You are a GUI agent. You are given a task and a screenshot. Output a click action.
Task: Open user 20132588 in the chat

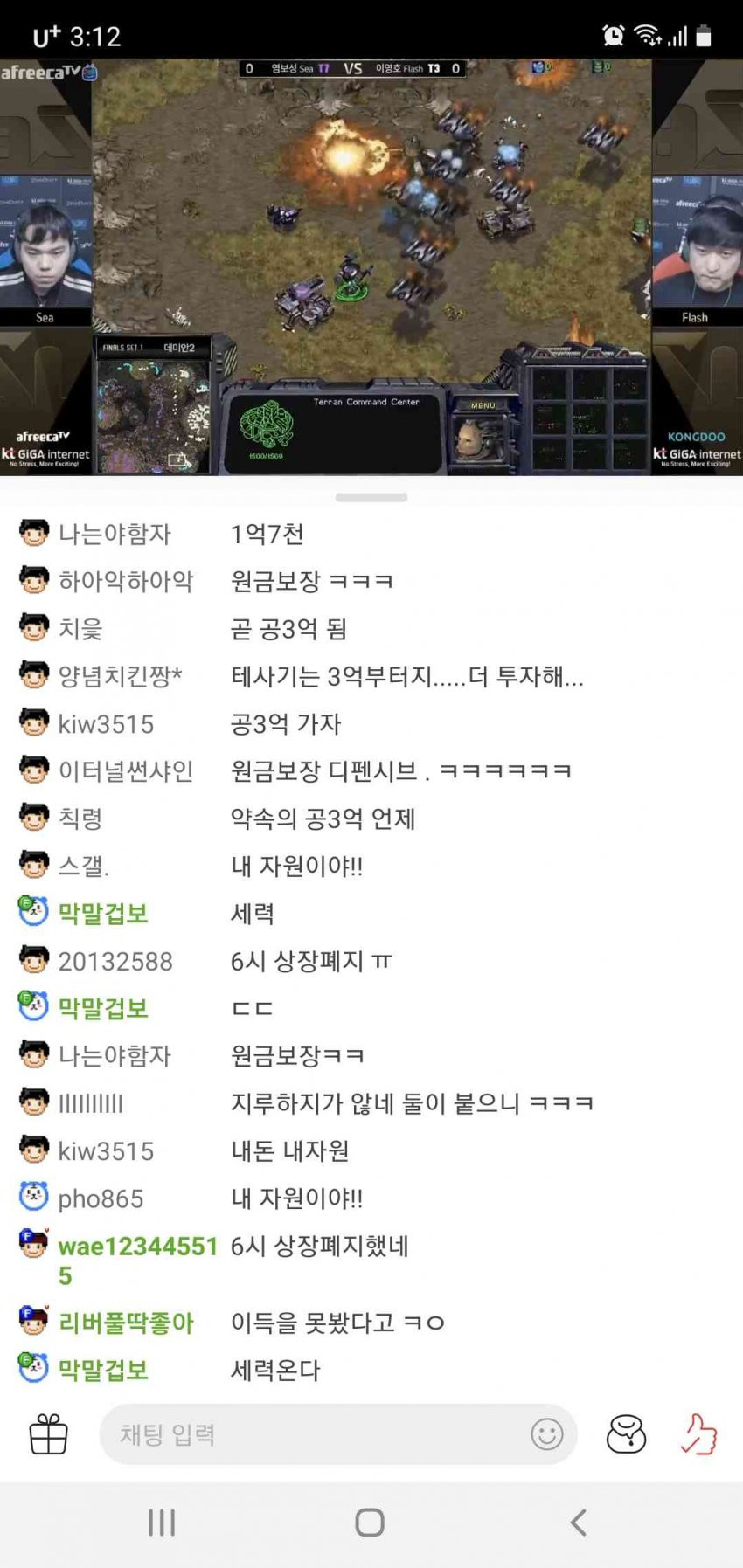115,961
